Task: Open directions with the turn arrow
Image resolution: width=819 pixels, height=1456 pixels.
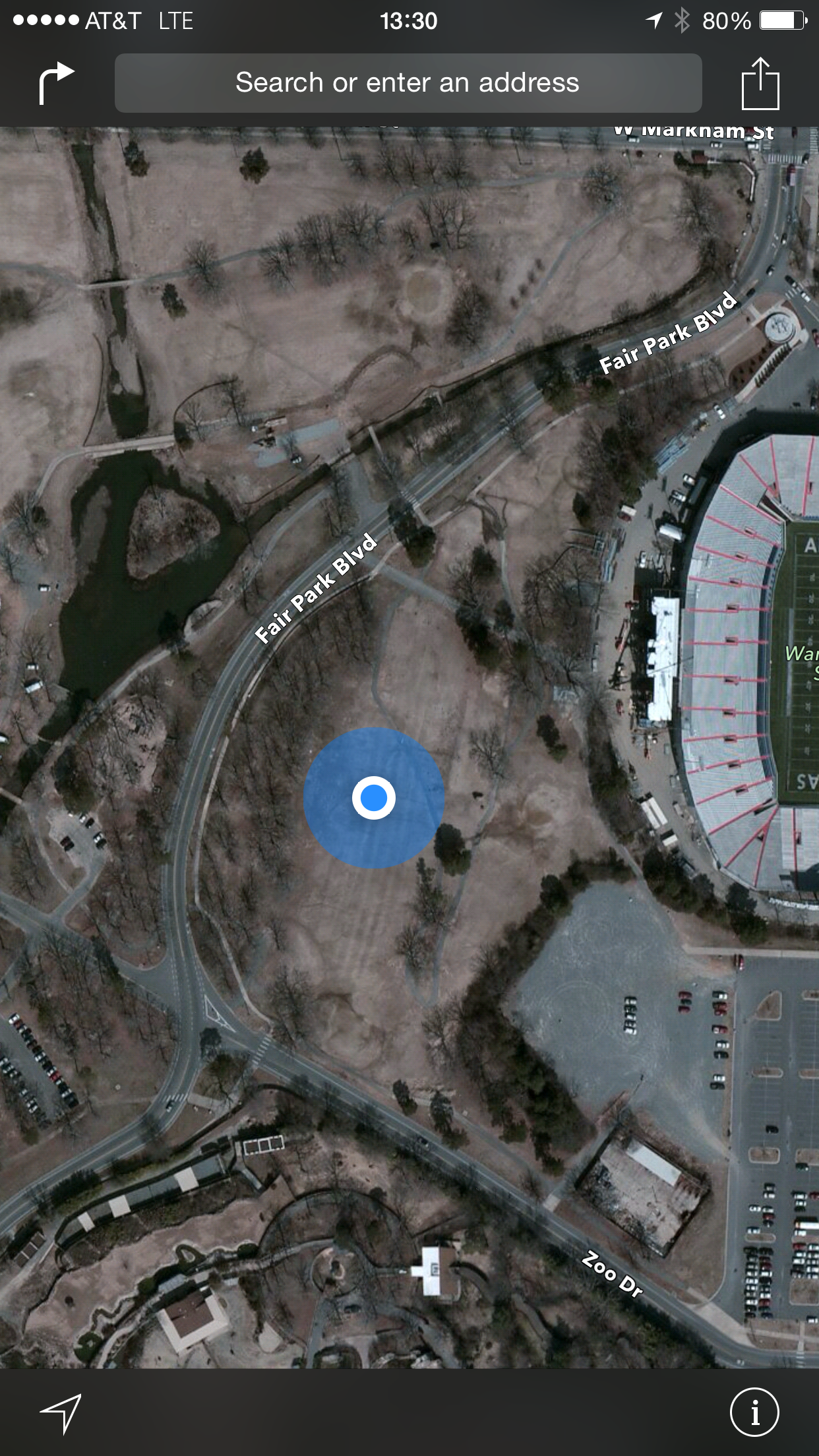Action: pyautogui.click(x=56, y=83)
